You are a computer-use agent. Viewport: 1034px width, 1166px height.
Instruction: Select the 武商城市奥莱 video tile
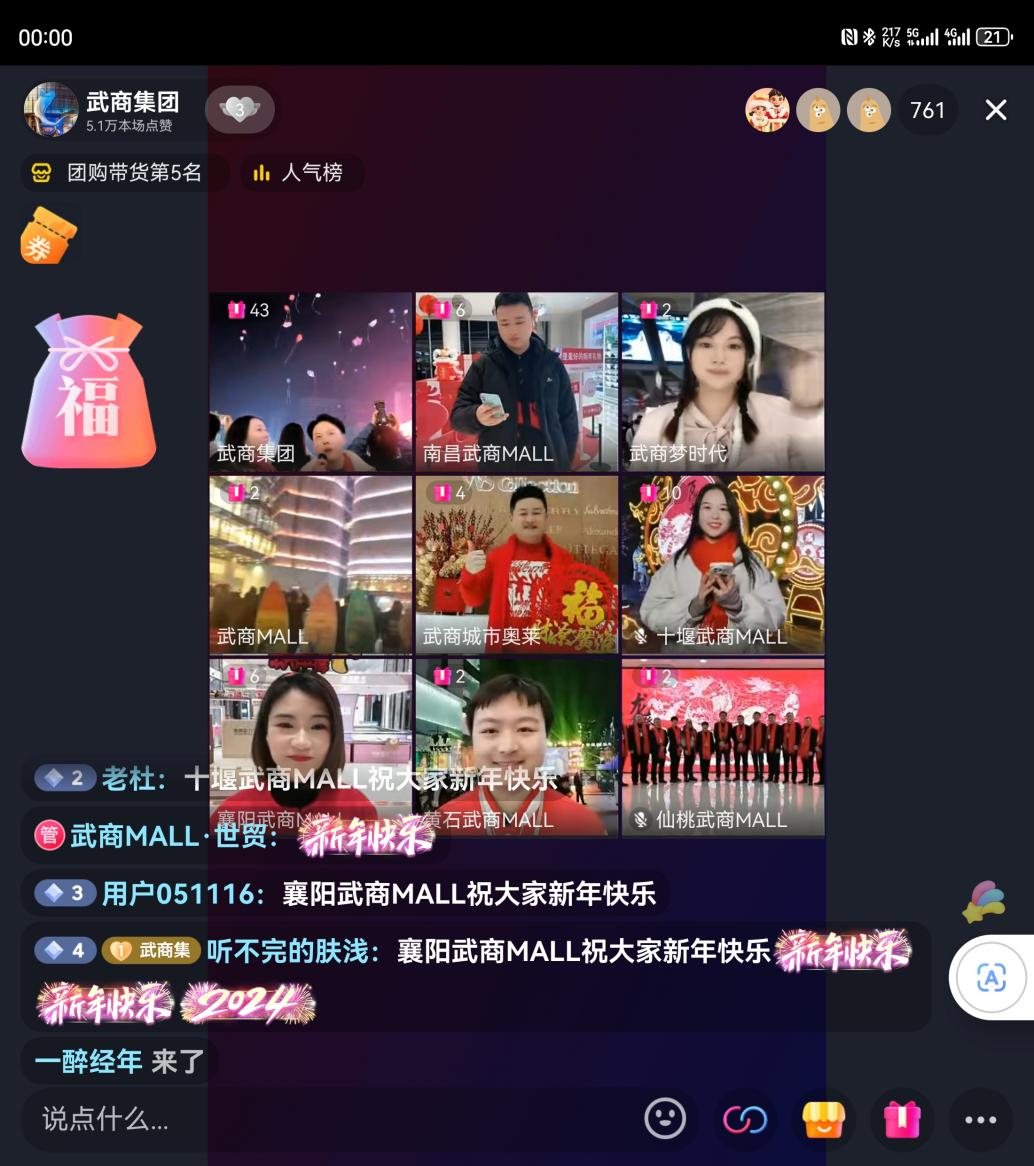(516, 564)
